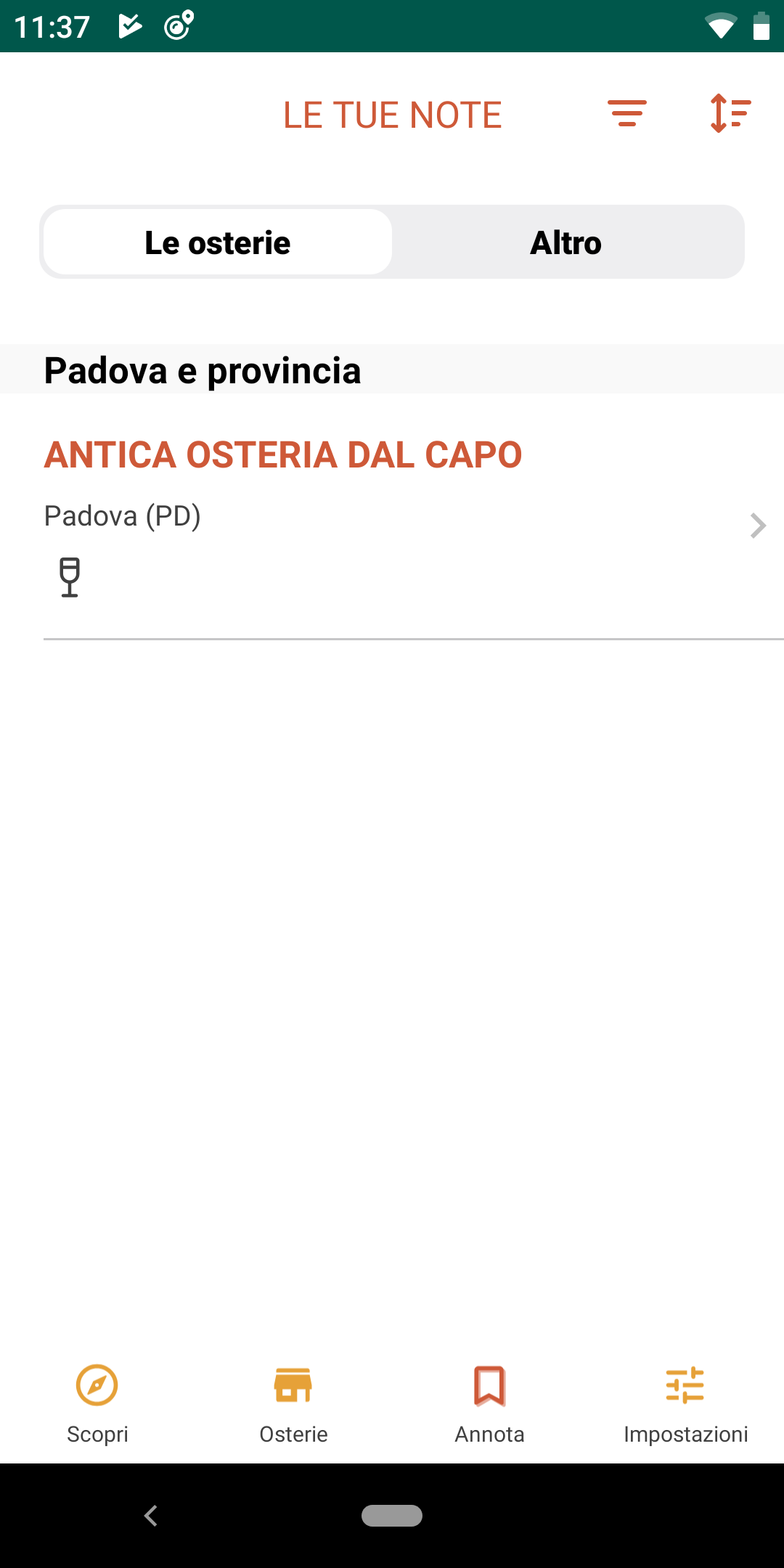Open the sort order icon
Viewport: 784px width, 1568px height.
tap(730, 114)
